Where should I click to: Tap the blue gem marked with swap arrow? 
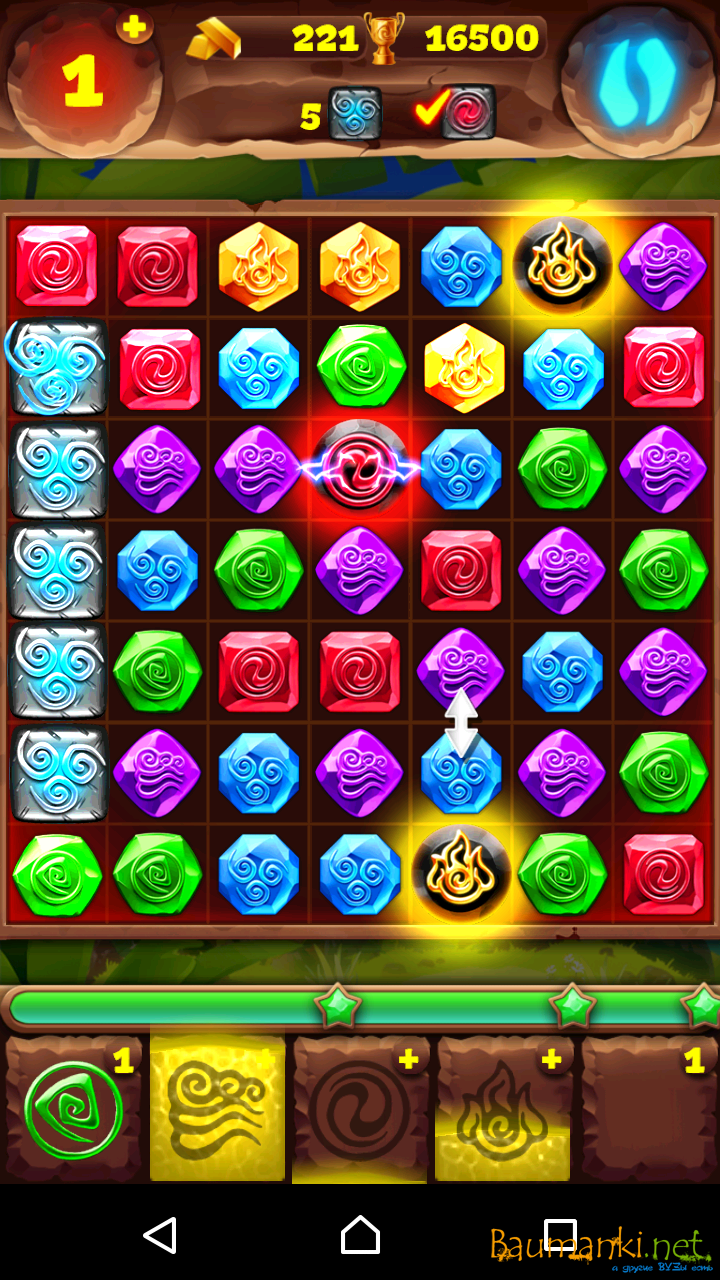tap(461, 772)
